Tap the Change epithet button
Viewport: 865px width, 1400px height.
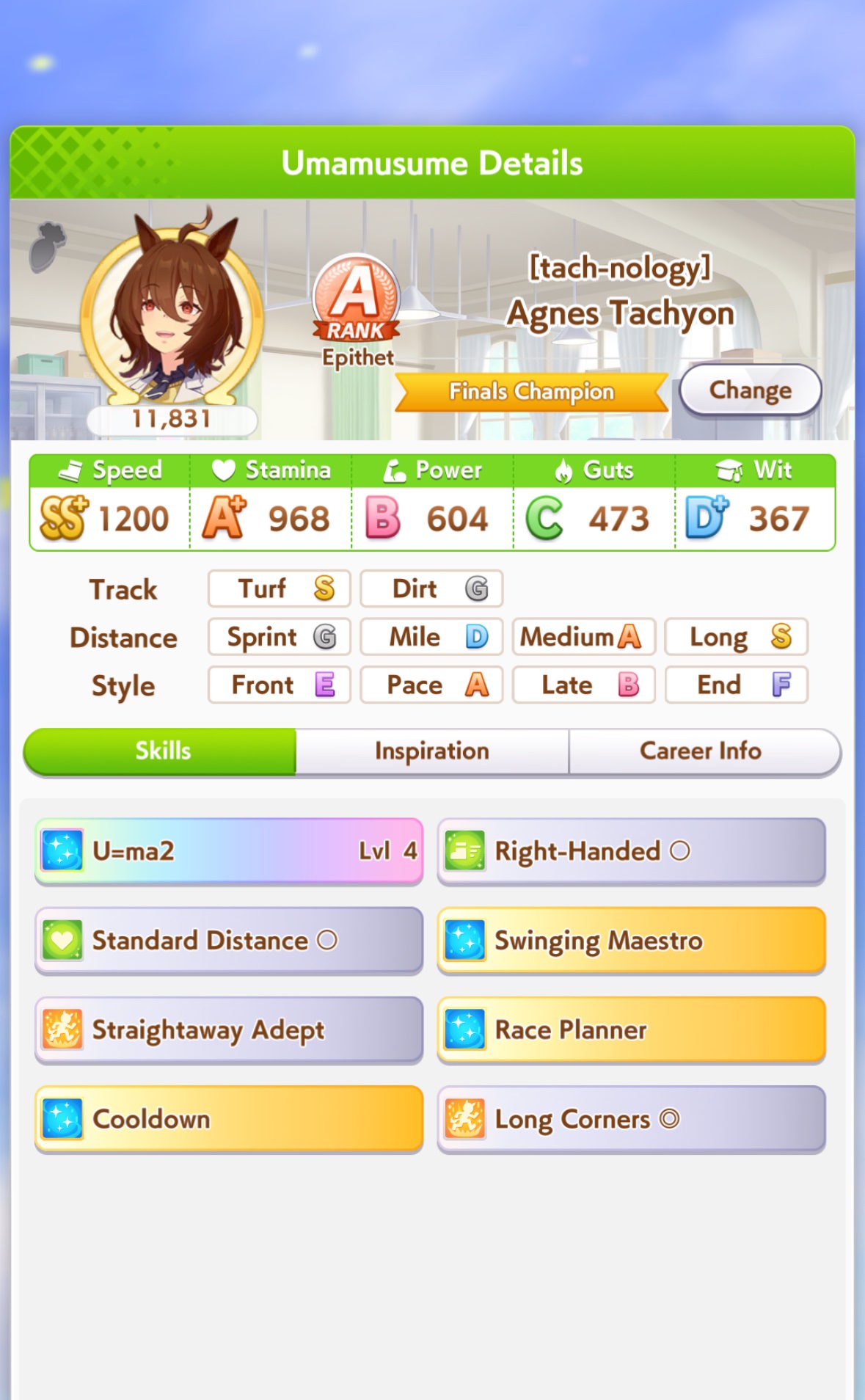click(x=750, y=390)
